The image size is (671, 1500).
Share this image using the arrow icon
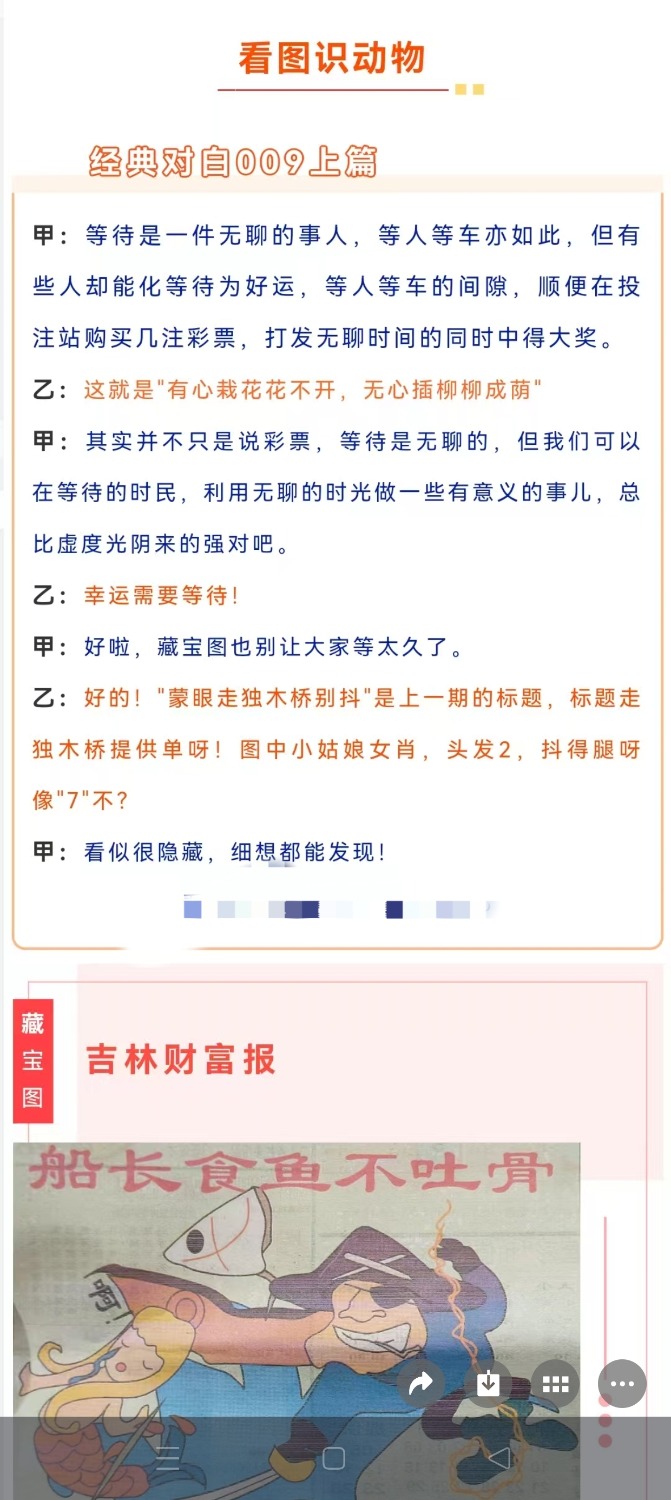(x=421, y=1384)
